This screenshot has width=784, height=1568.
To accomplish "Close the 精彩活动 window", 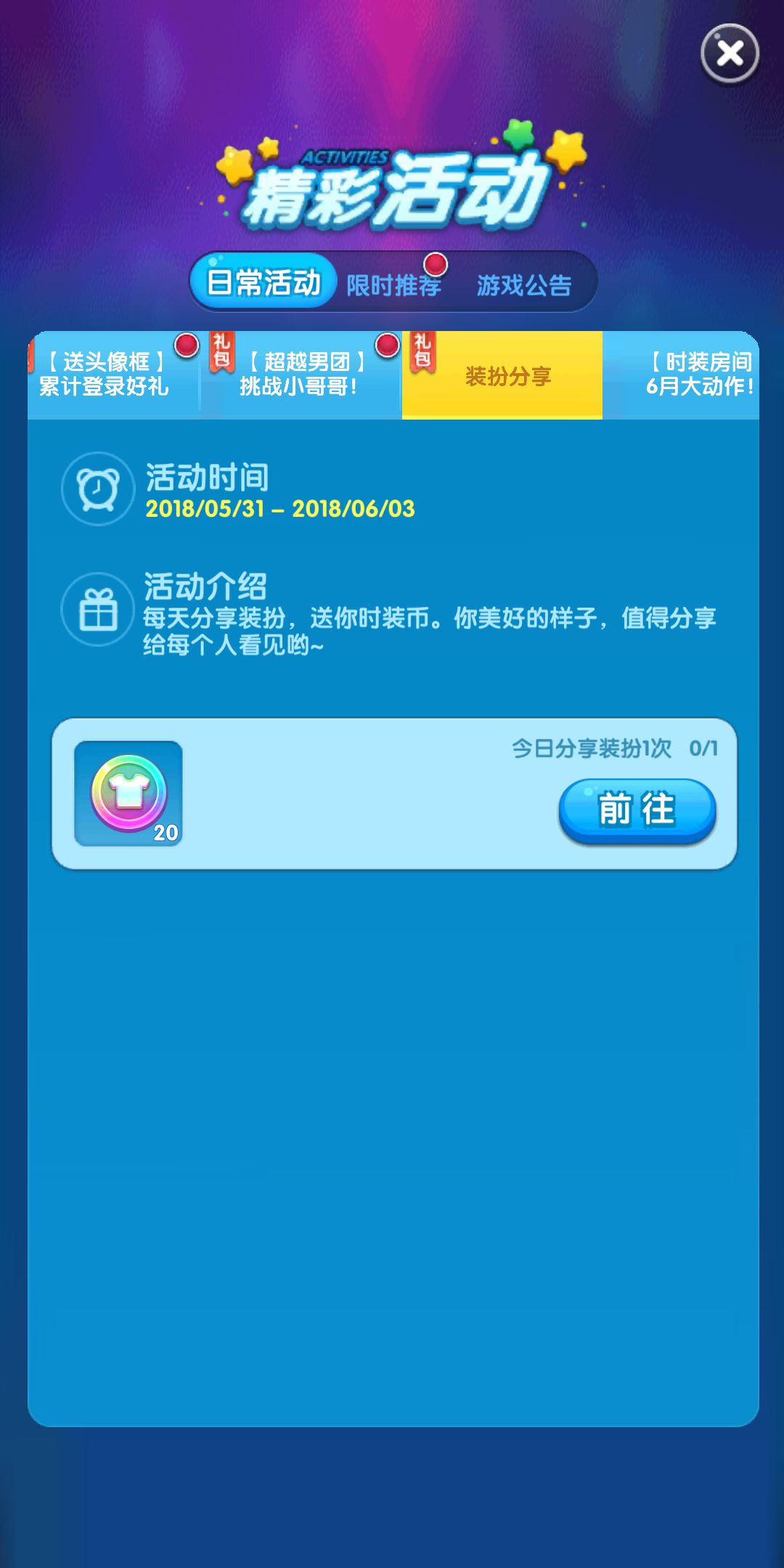I will [x=729, y=52].
